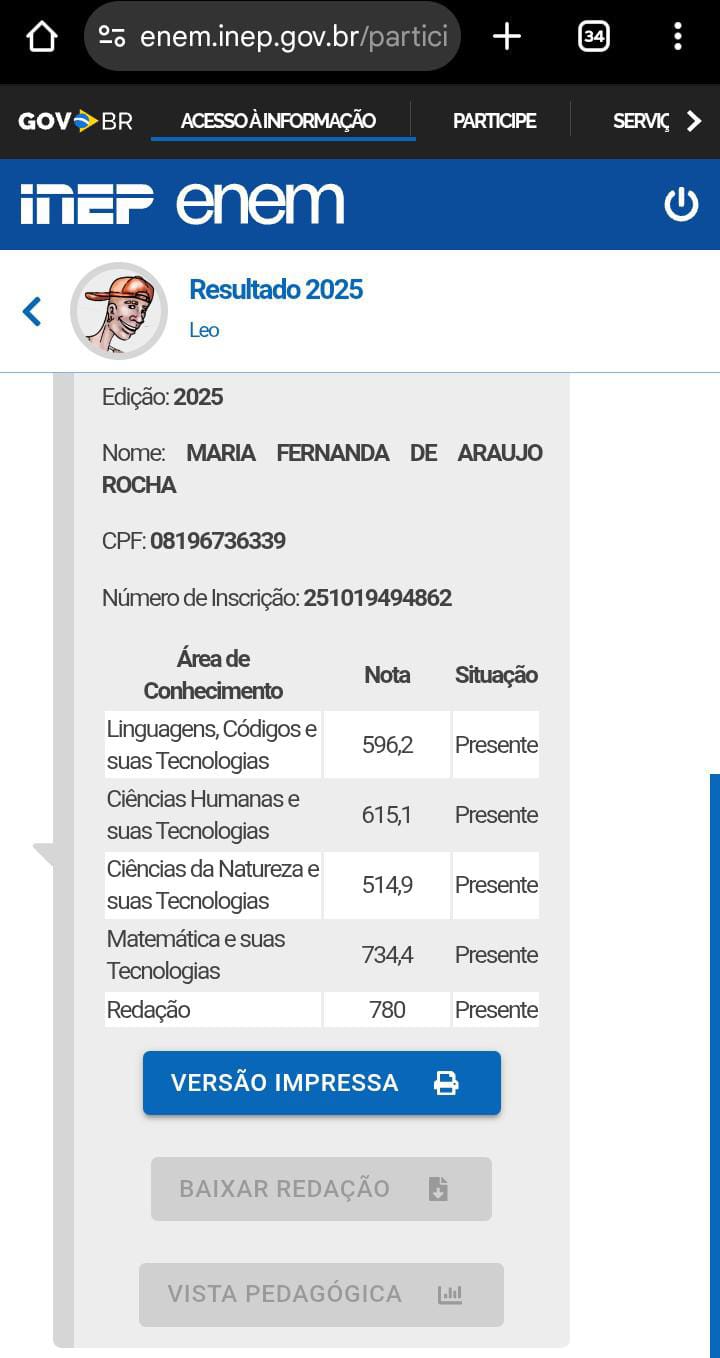
Task: Open site information icon in the address bar
Action: 113,36
